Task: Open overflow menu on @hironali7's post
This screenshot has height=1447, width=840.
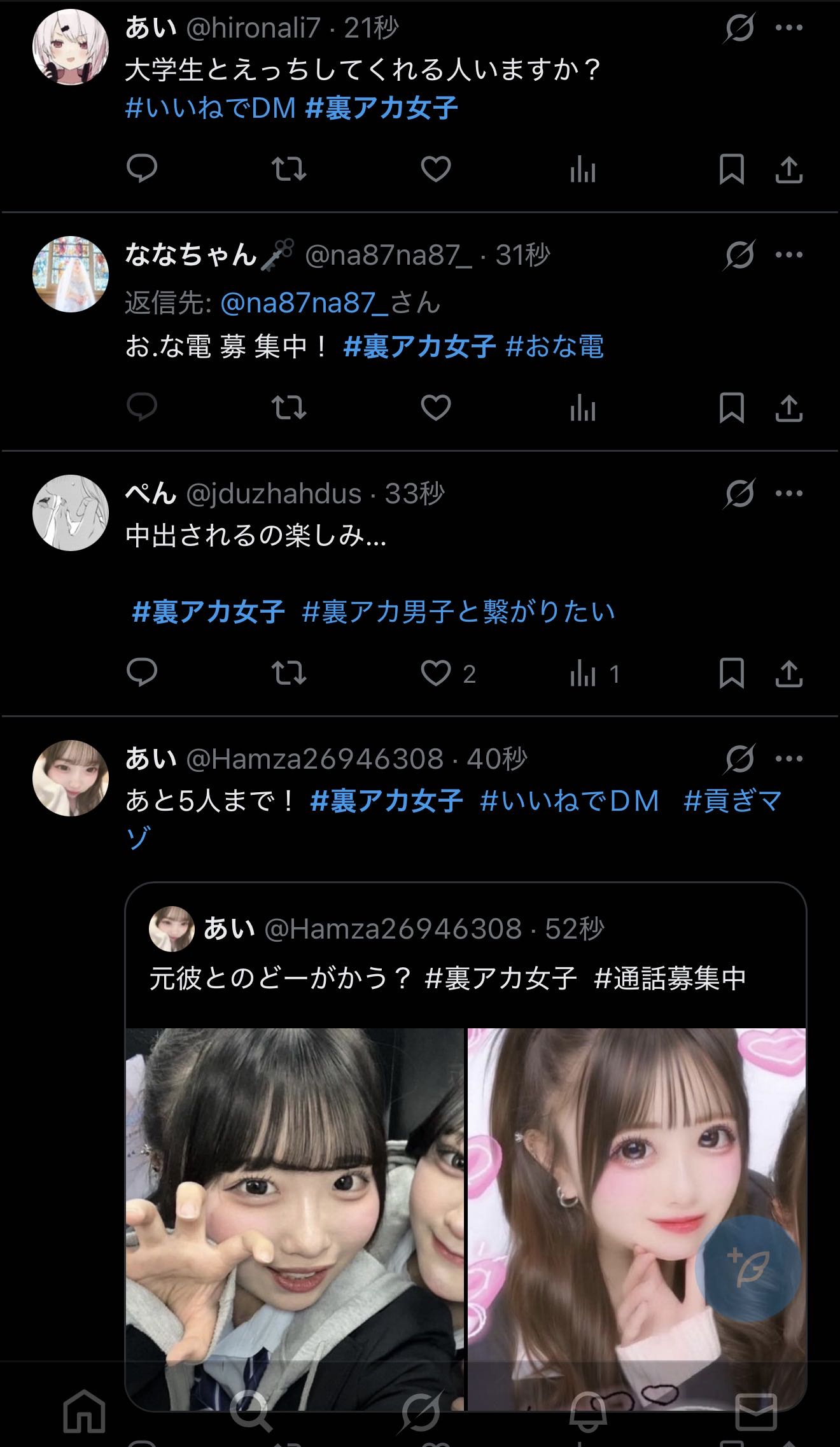Action: point(789,28)
